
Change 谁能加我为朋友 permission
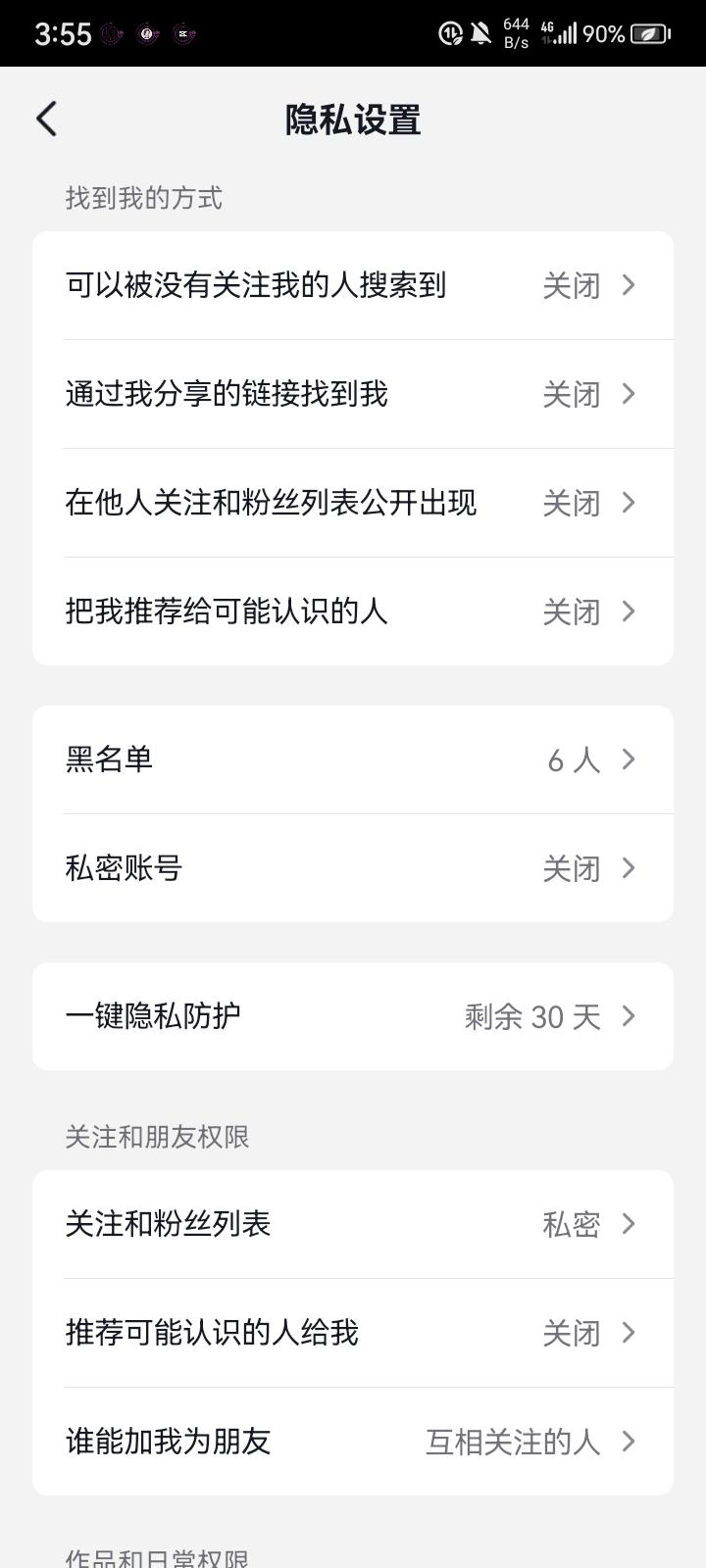353,1442
